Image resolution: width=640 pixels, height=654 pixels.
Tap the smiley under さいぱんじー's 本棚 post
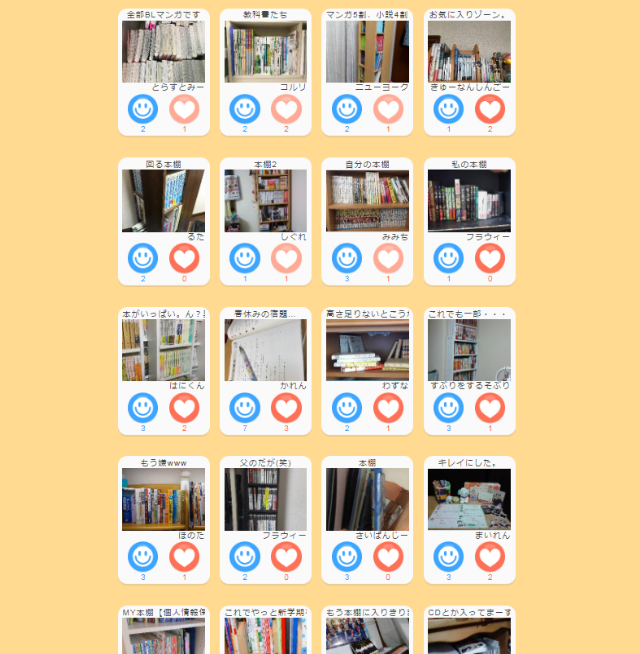pyautogui.click(x=347, y=556)
